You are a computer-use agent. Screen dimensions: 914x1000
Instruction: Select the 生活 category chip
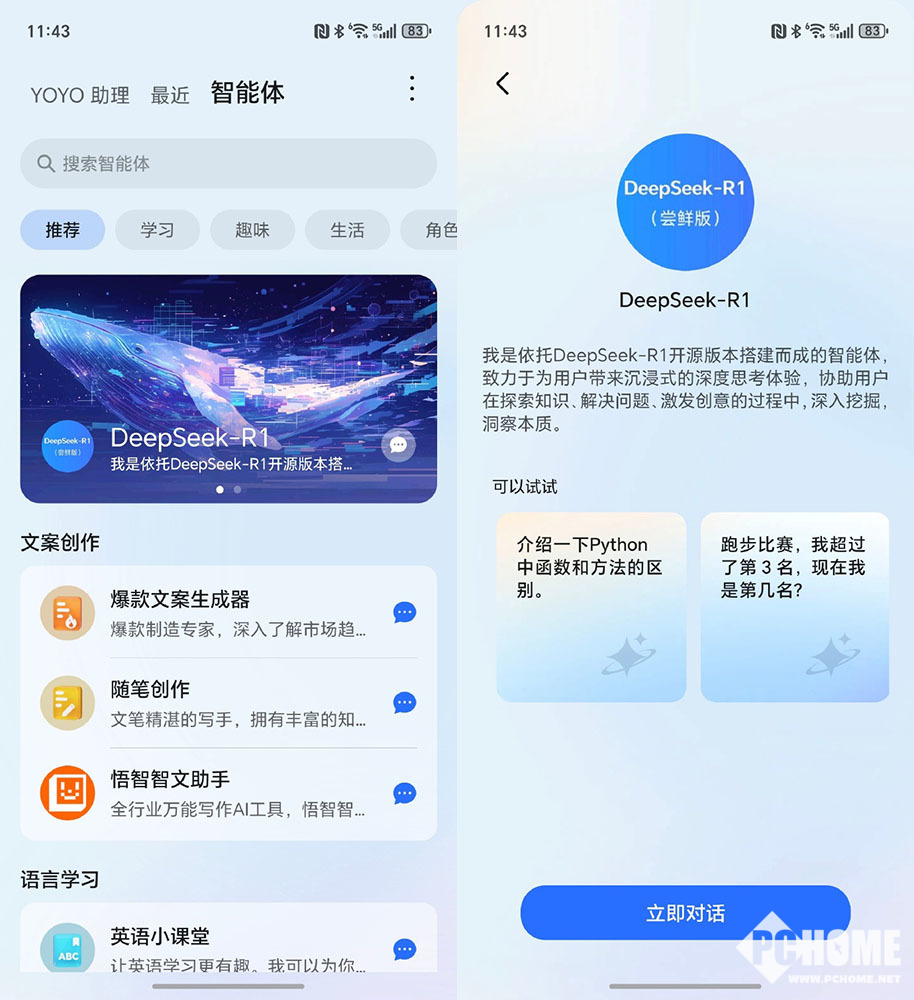pos(347,230)
